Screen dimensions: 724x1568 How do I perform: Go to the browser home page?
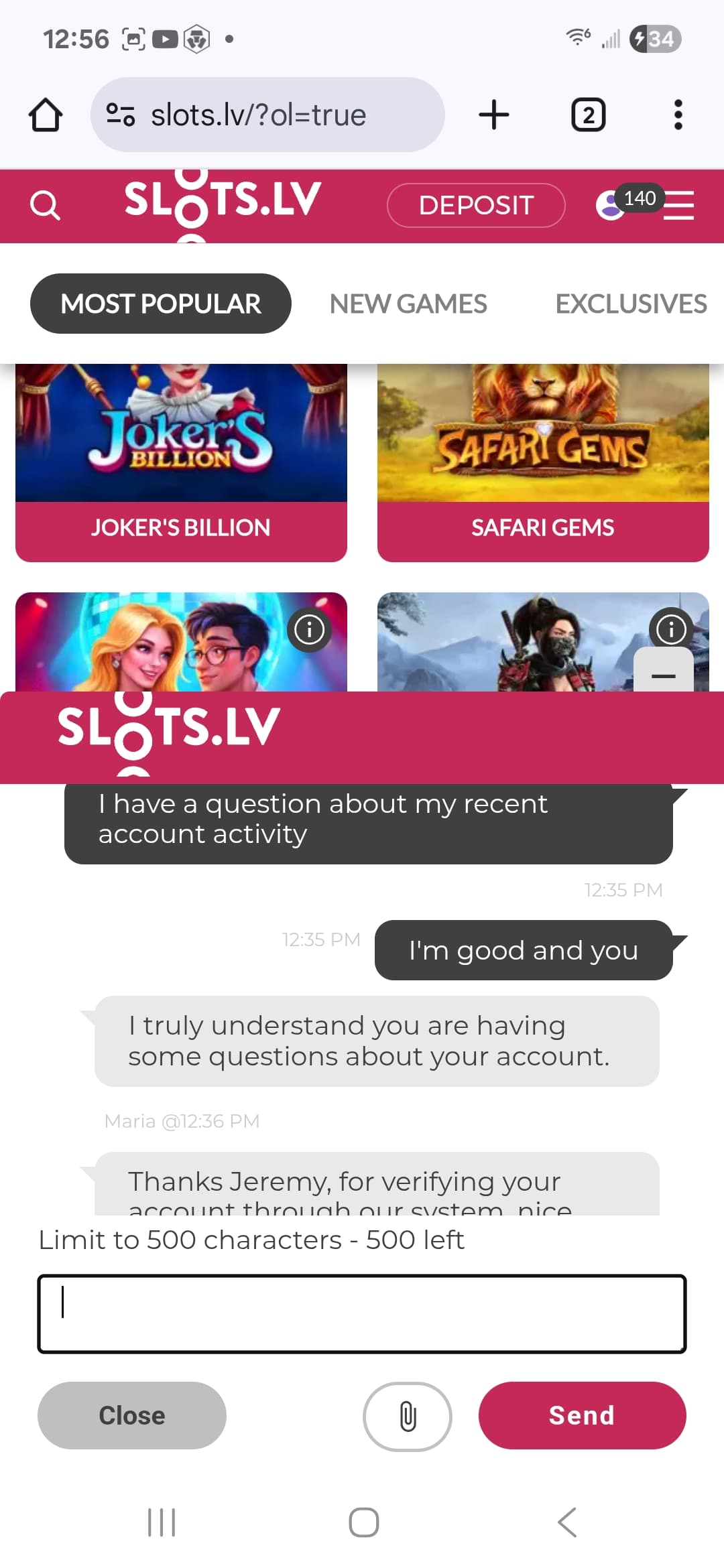pos(46,115)
